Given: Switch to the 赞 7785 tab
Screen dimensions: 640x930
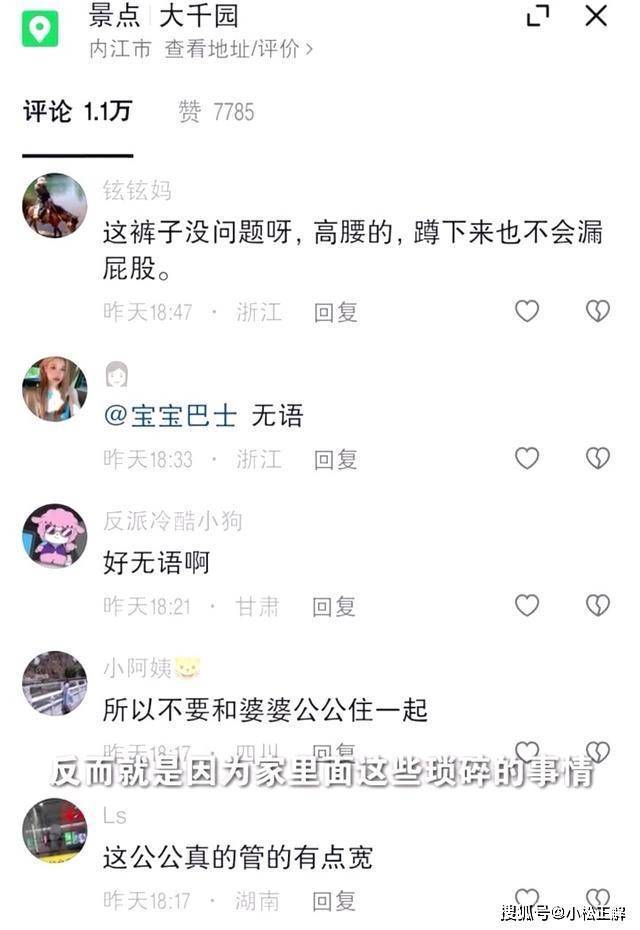Looking at the screenshot, I should click(216, 112).
